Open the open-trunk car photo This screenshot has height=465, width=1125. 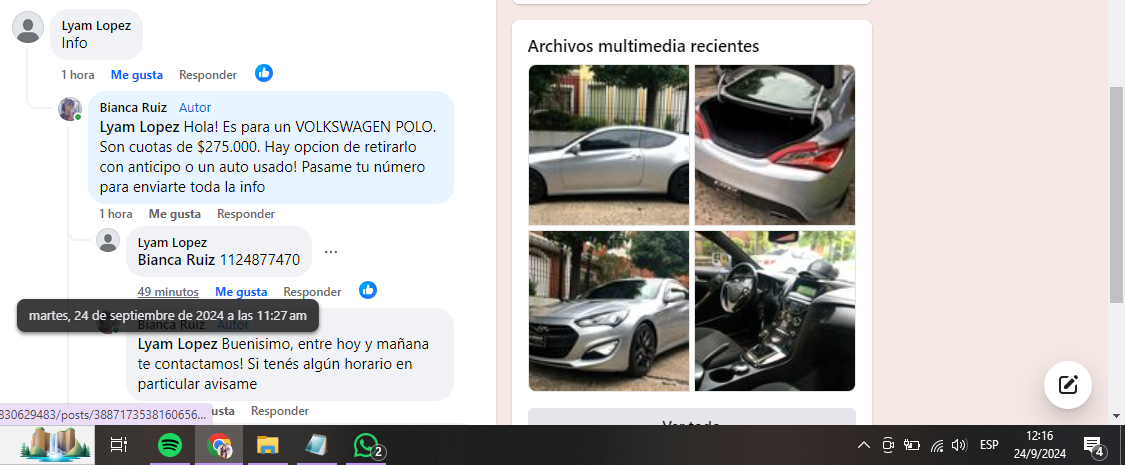pyautogui.click(x=774, y=145)
